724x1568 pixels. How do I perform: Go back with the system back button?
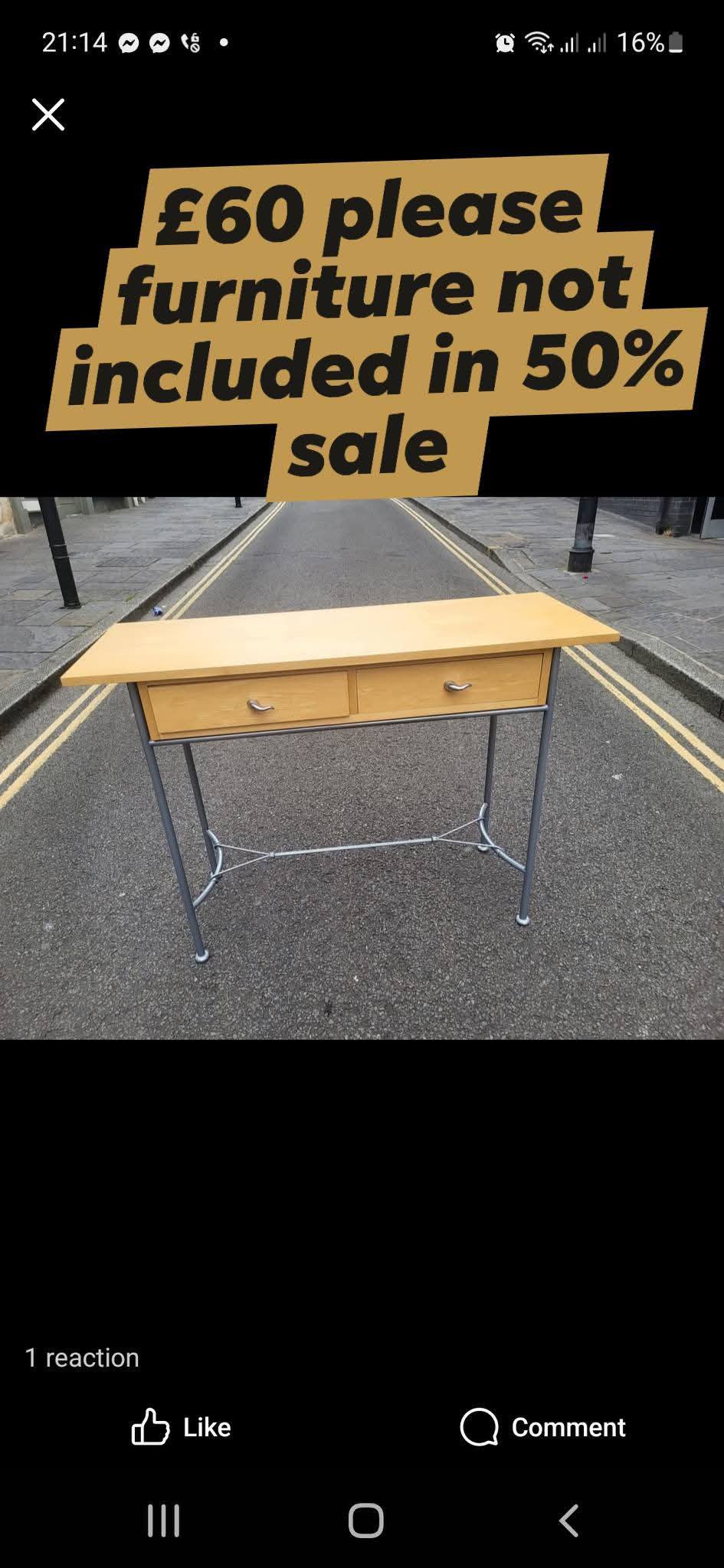click(x=568, y=1521)
